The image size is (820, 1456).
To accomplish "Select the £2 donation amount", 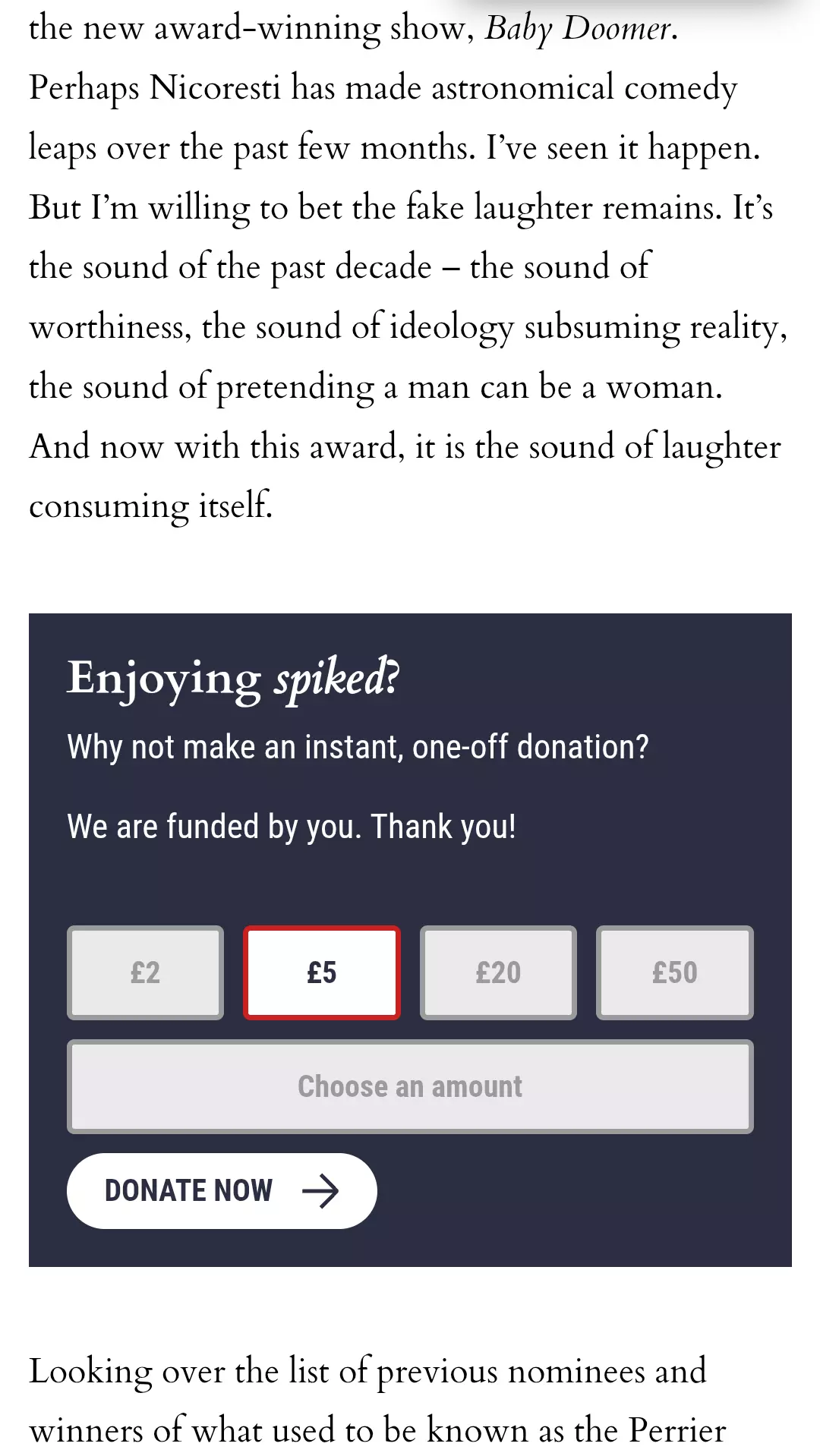I will [x=145, y=972].
